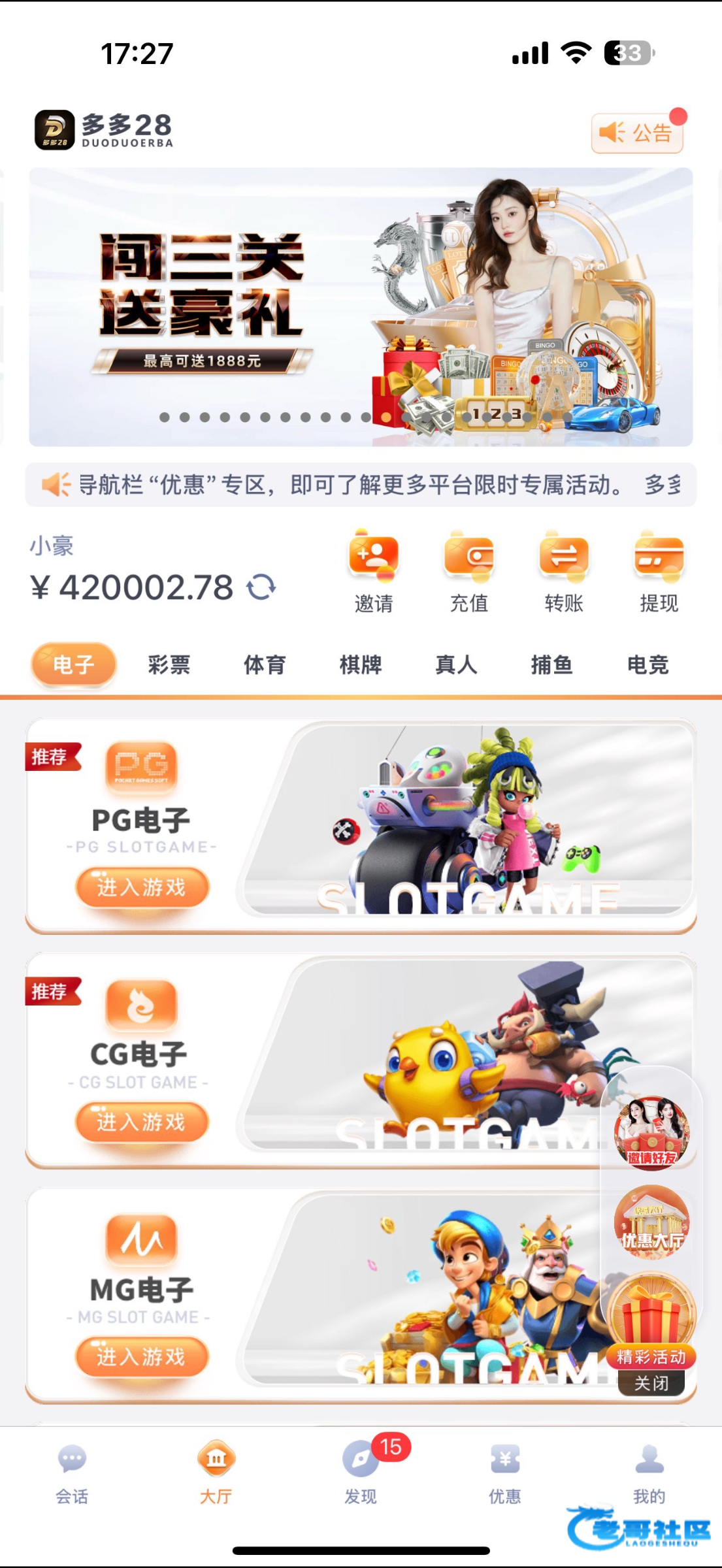Select the 棋牌 category tab
This screenshot has width=722, height=1568.
[x=361, y=664]
